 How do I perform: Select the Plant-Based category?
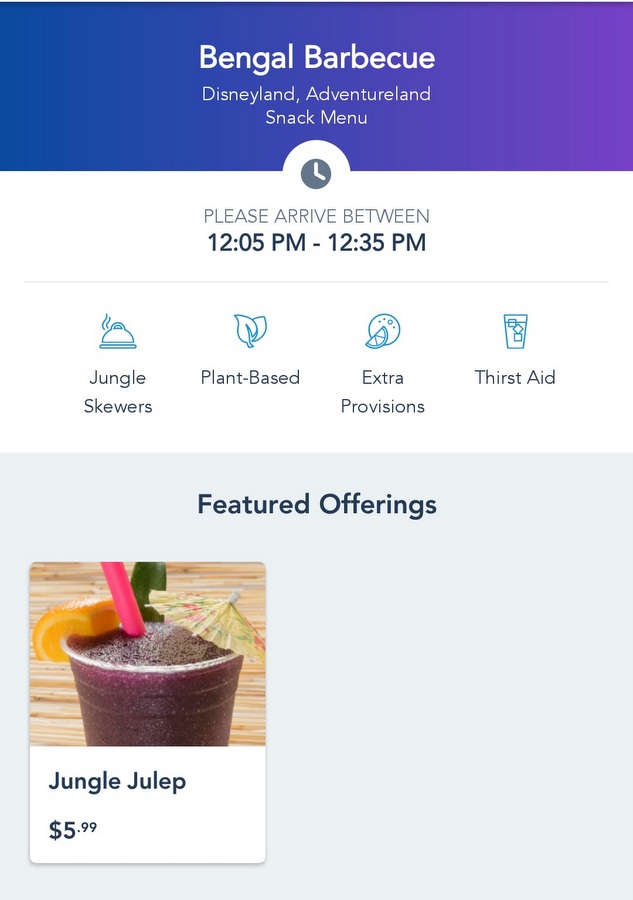click(x=250, y=349)
